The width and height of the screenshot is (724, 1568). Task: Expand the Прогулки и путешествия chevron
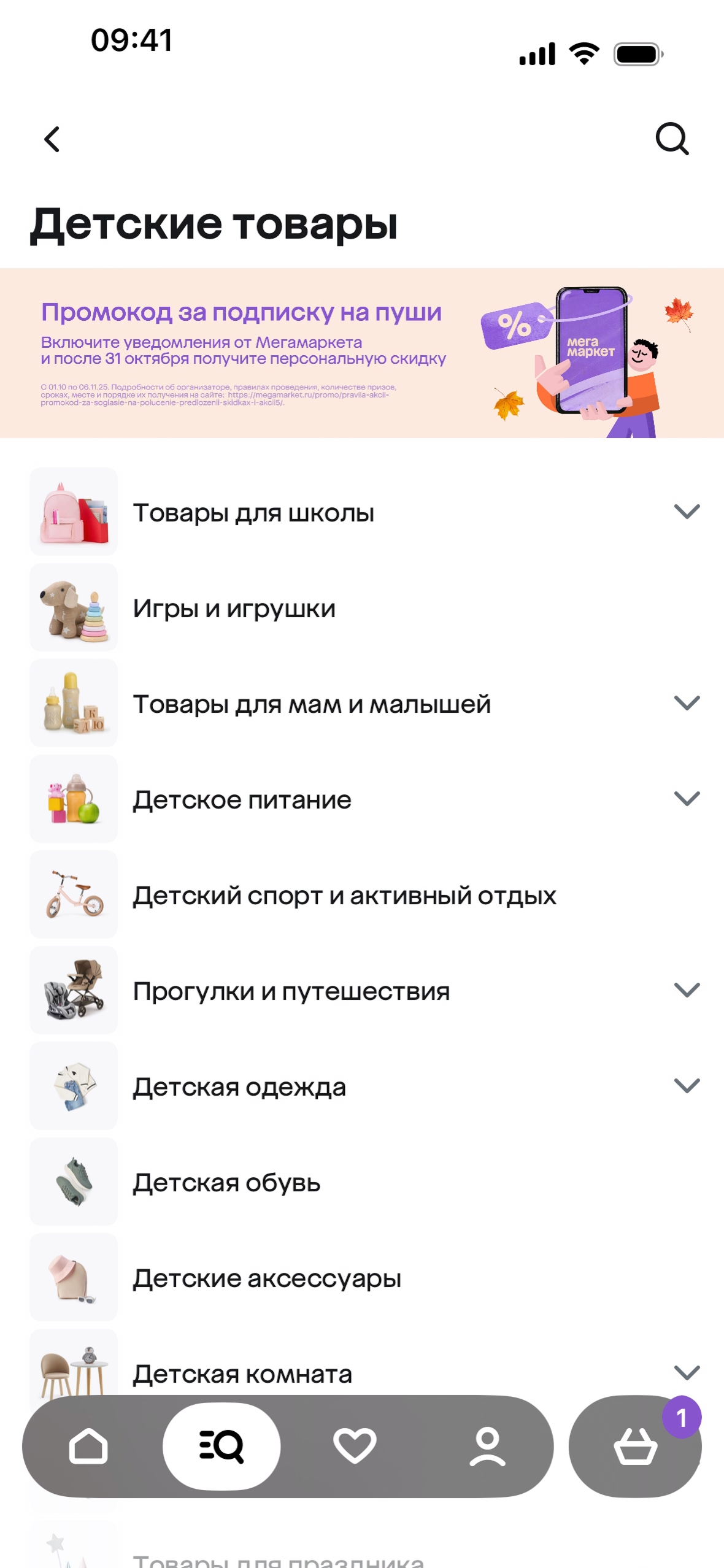pos(687,990)
